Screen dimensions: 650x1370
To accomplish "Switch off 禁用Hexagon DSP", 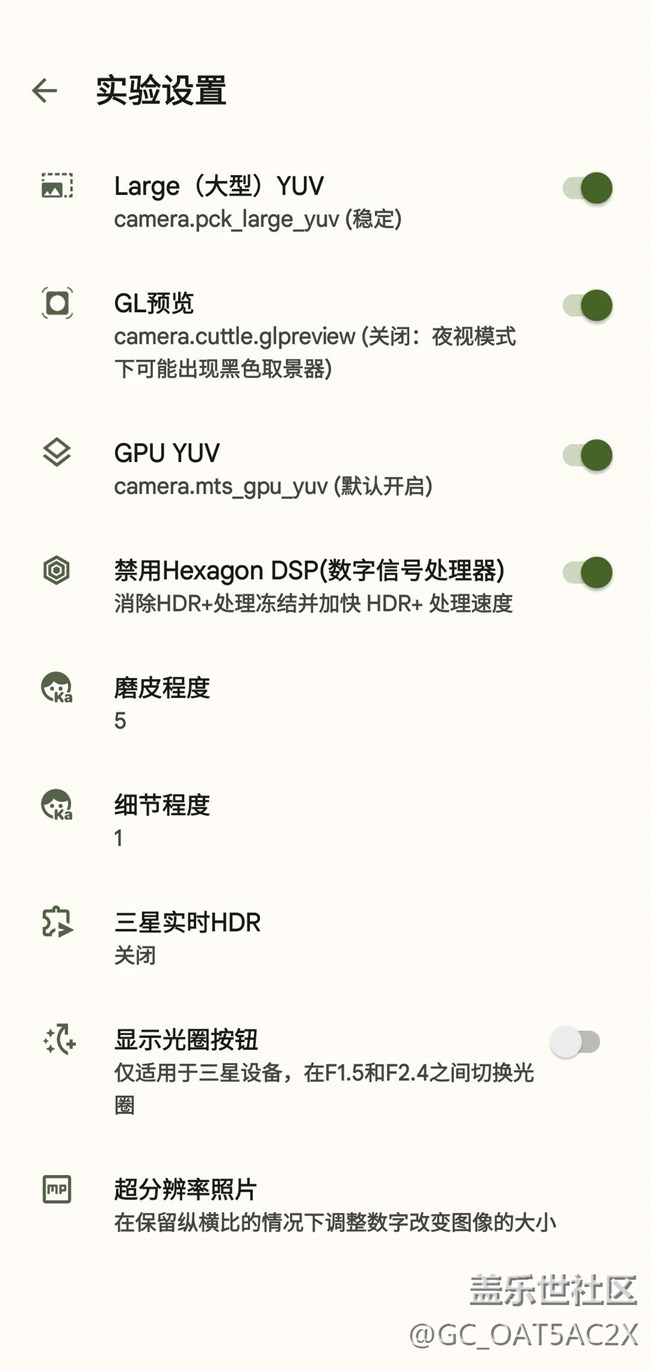I will (587, 572).
